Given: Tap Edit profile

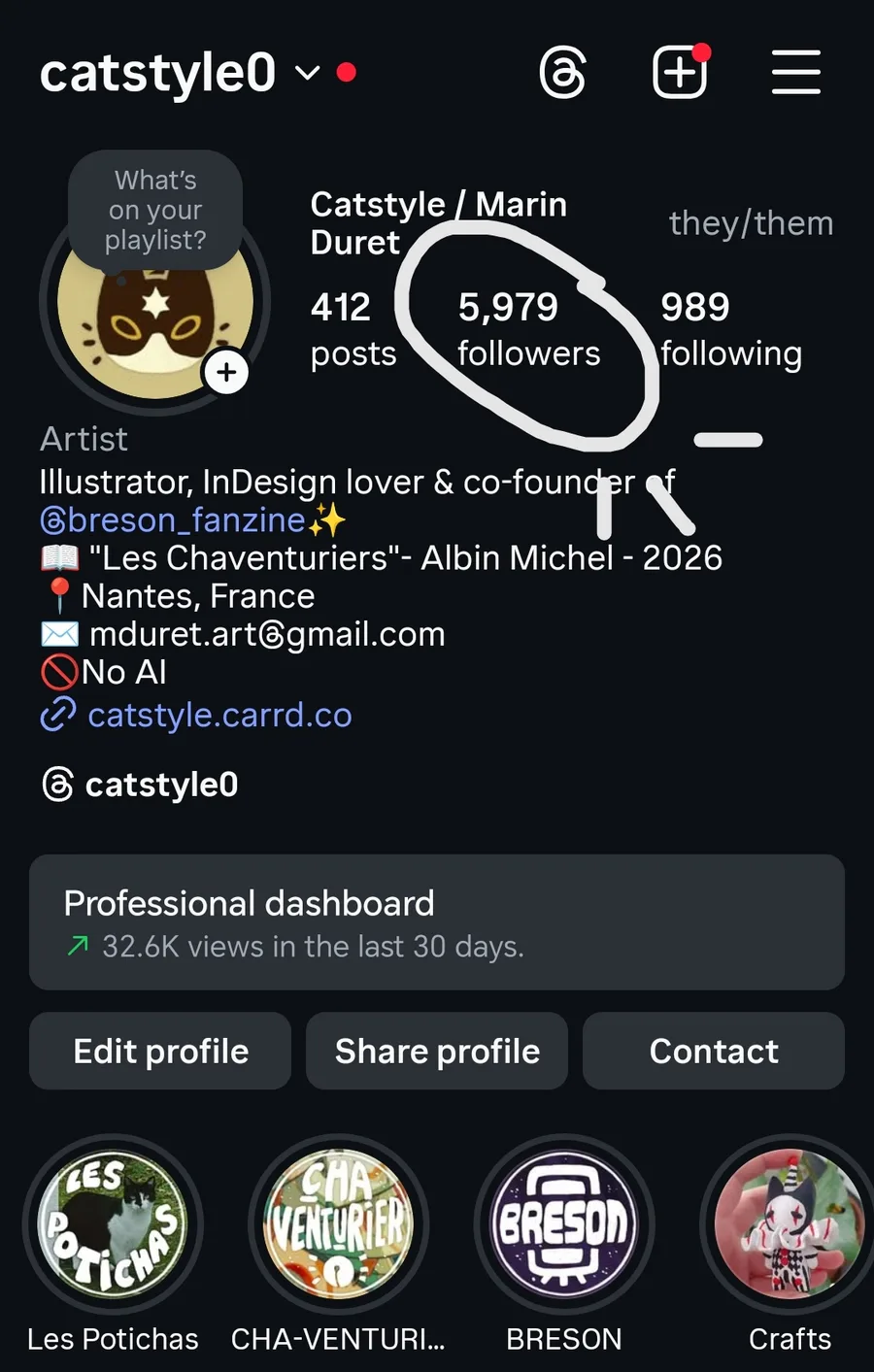Looking at the screenshot, I should point(160,1052).
